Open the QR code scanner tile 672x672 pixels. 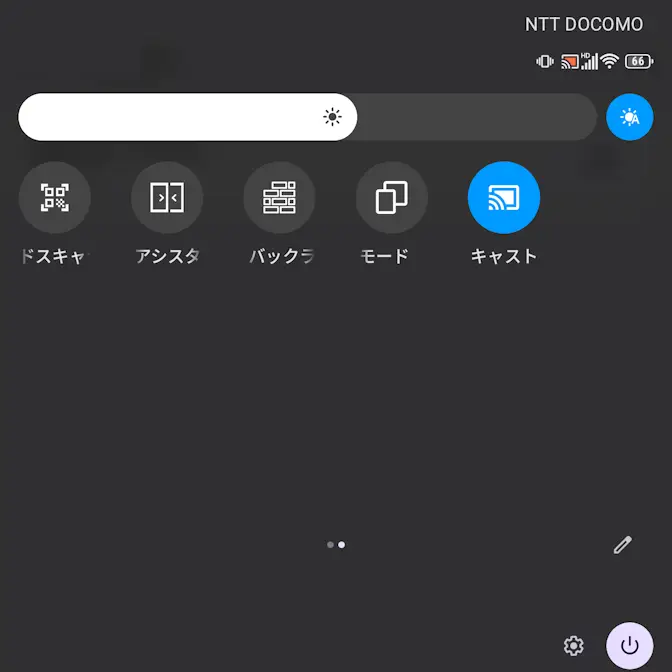[55, 198]
